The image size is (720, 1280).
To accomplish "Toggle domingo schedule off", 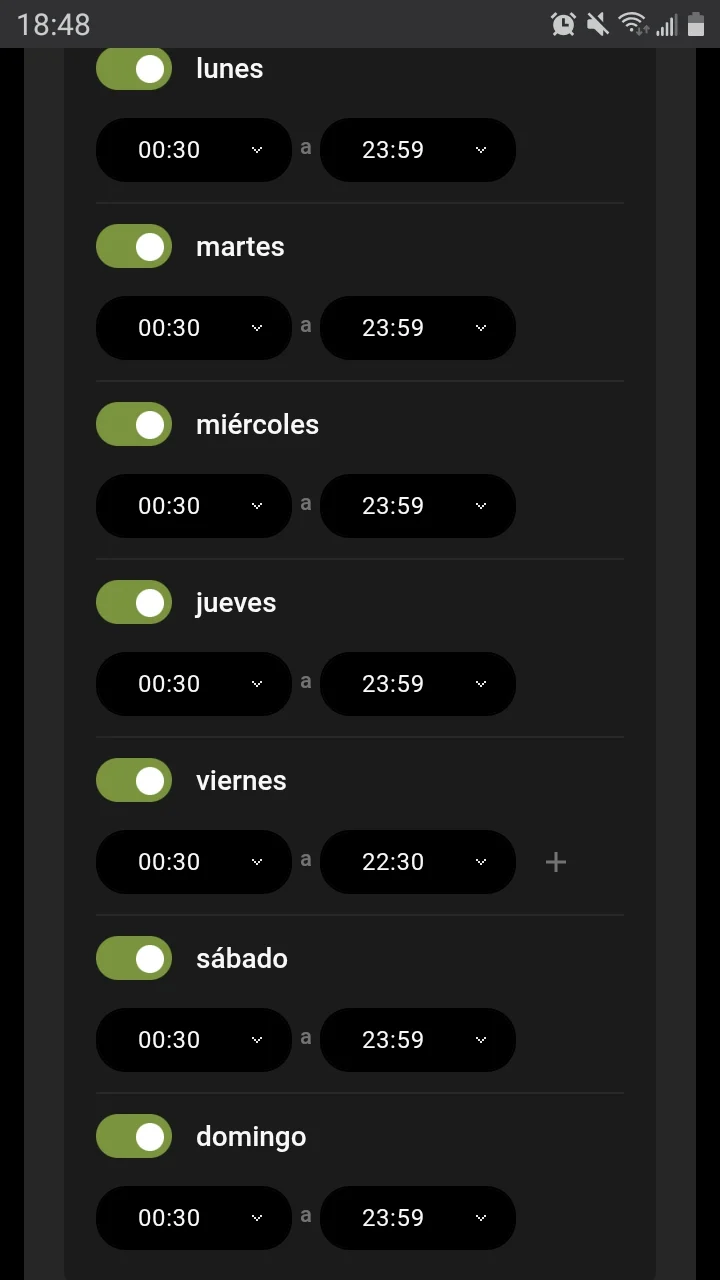I will 134,1136.
